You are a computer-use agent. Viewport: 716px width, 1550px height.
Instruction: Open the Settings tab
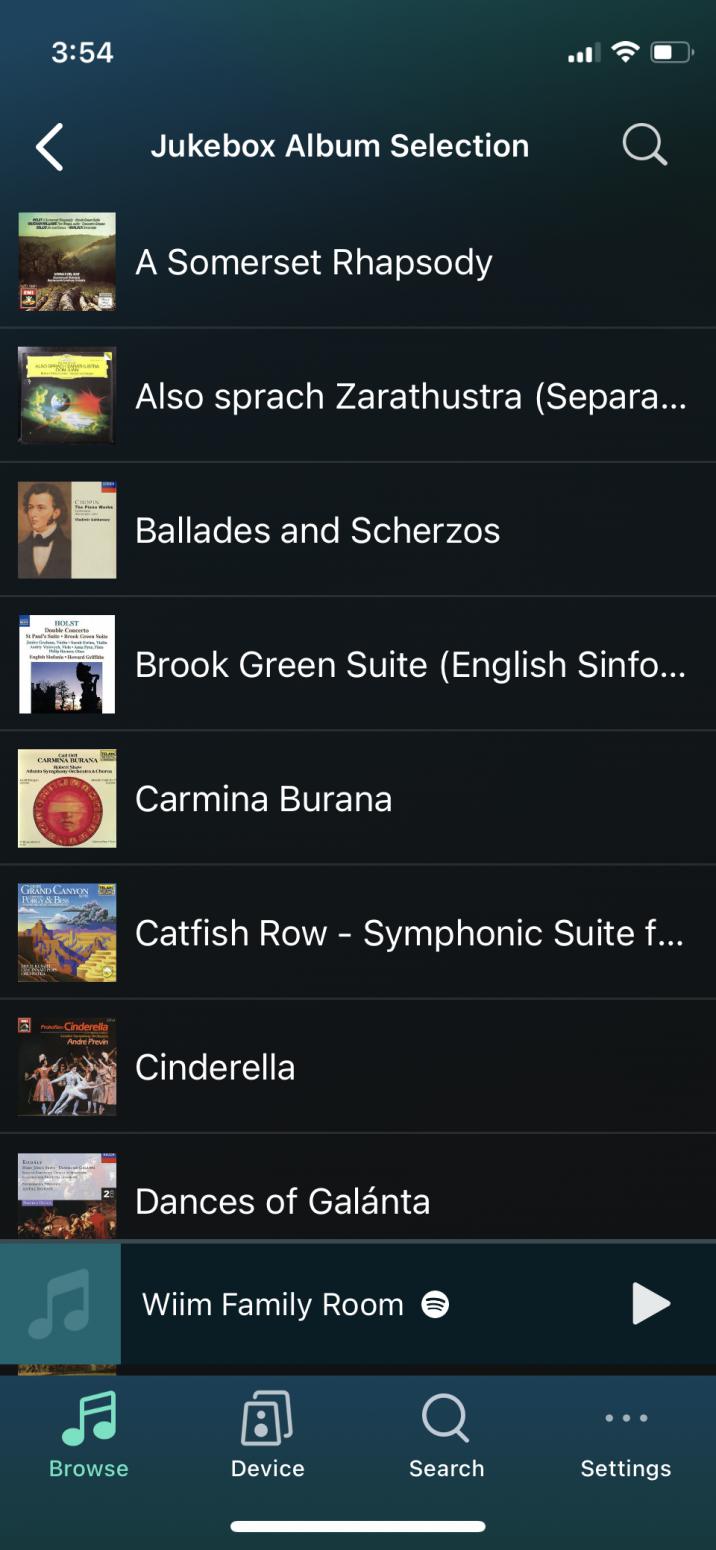pyautogui.click(x=626, y=1437)
